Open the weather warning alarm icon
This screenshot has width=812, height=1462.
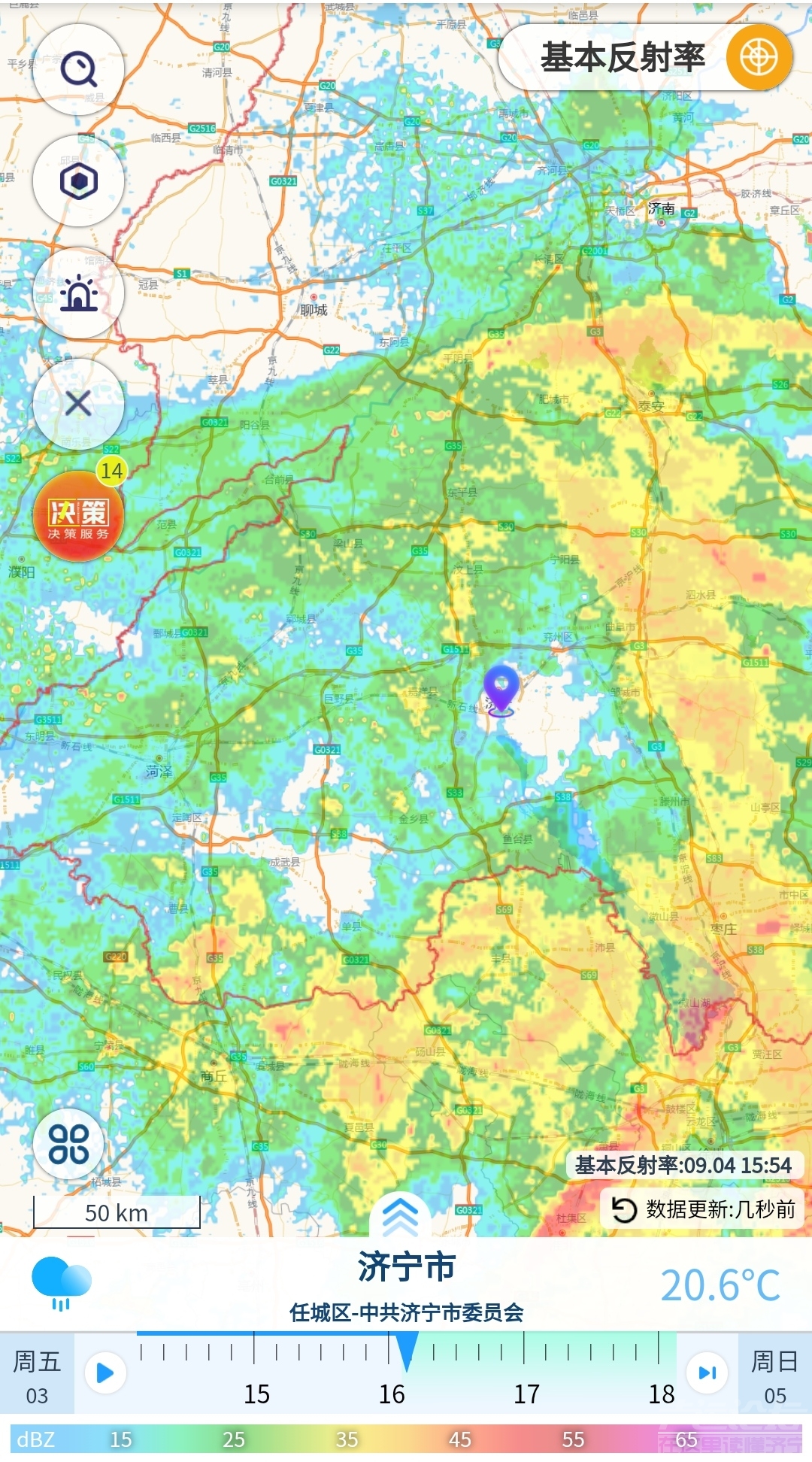(78, 293)
